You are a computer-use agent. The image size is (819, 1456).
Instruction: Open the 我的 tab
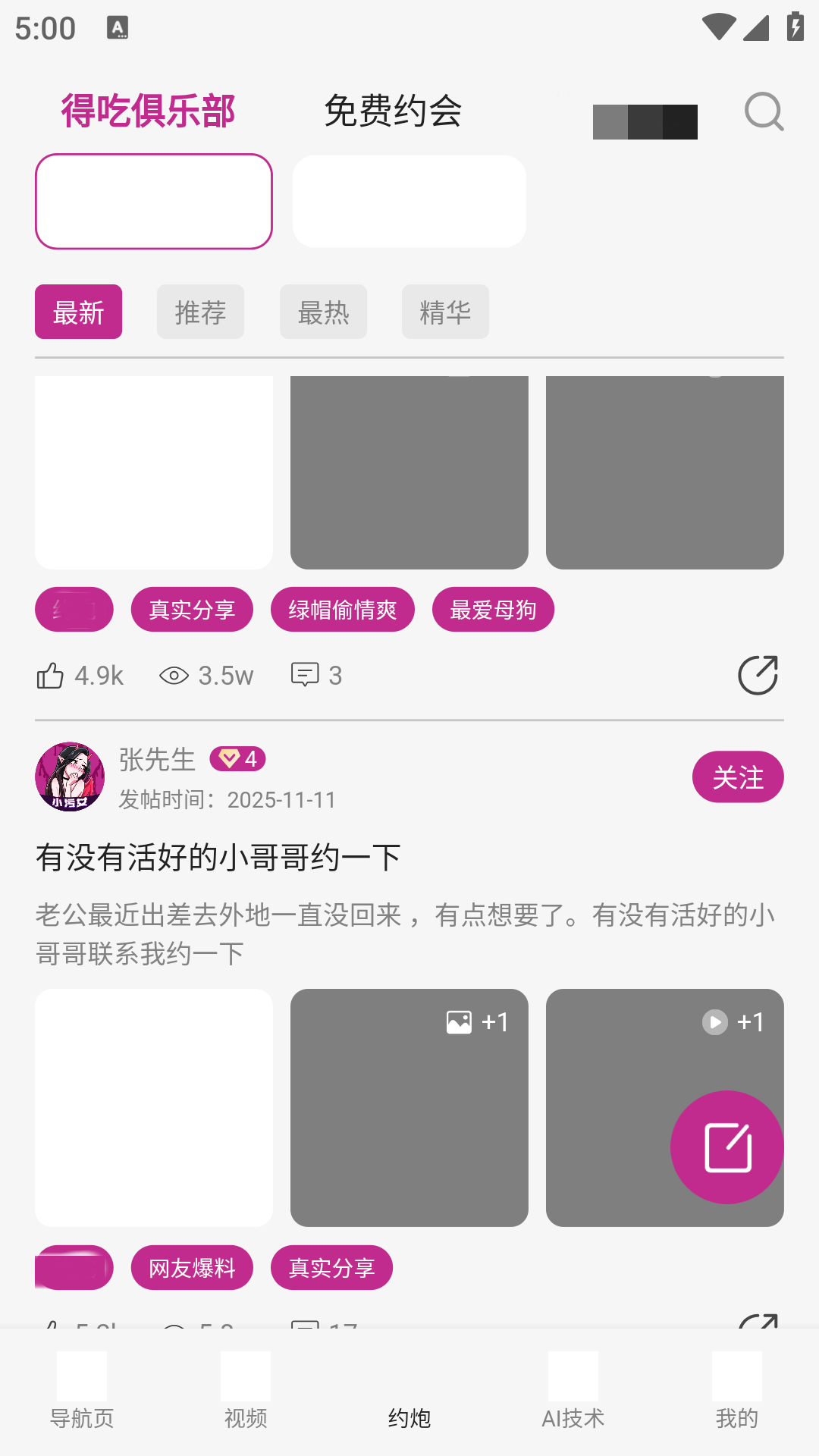coord(737,1394)
